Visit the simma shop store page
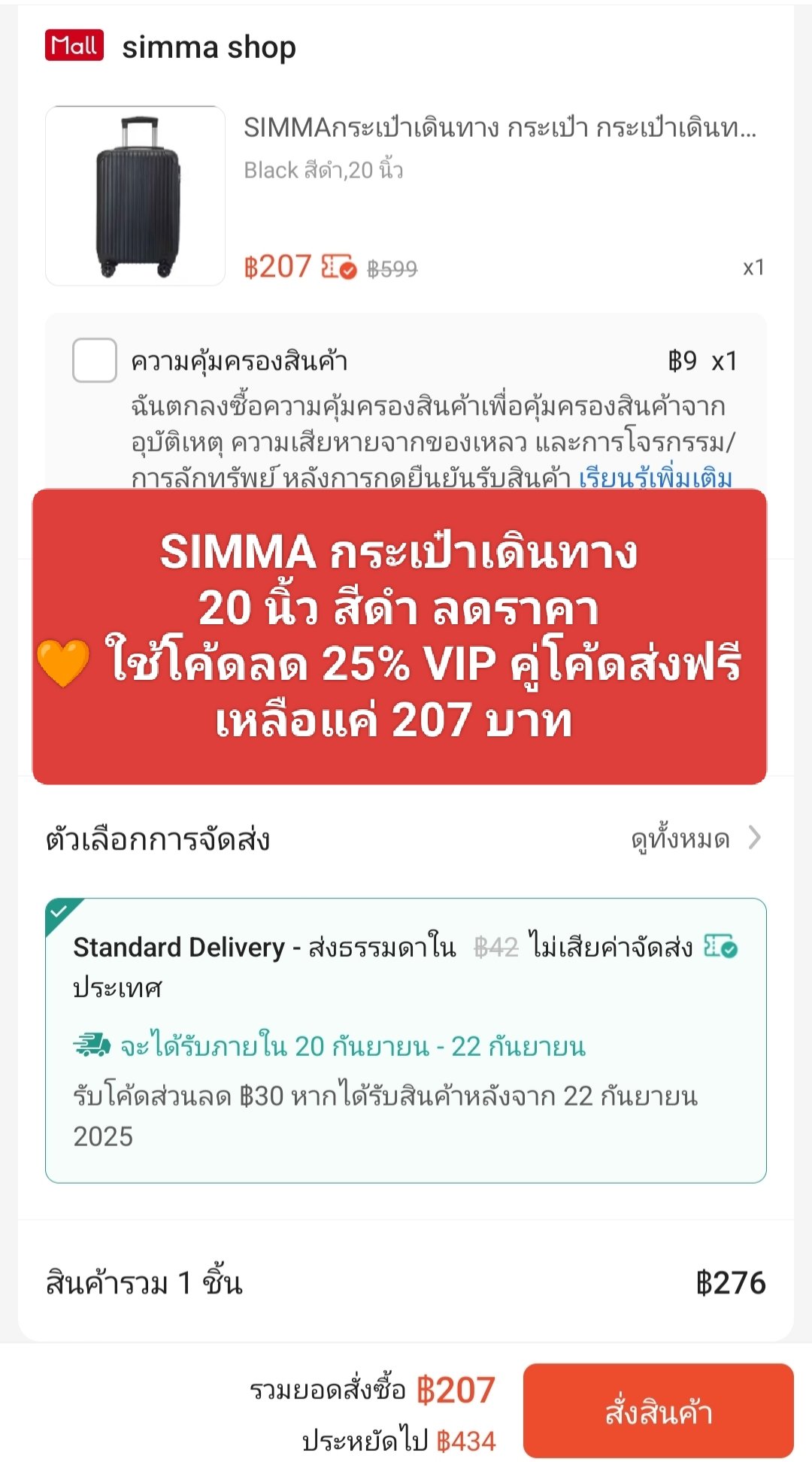 pos(208,47)
